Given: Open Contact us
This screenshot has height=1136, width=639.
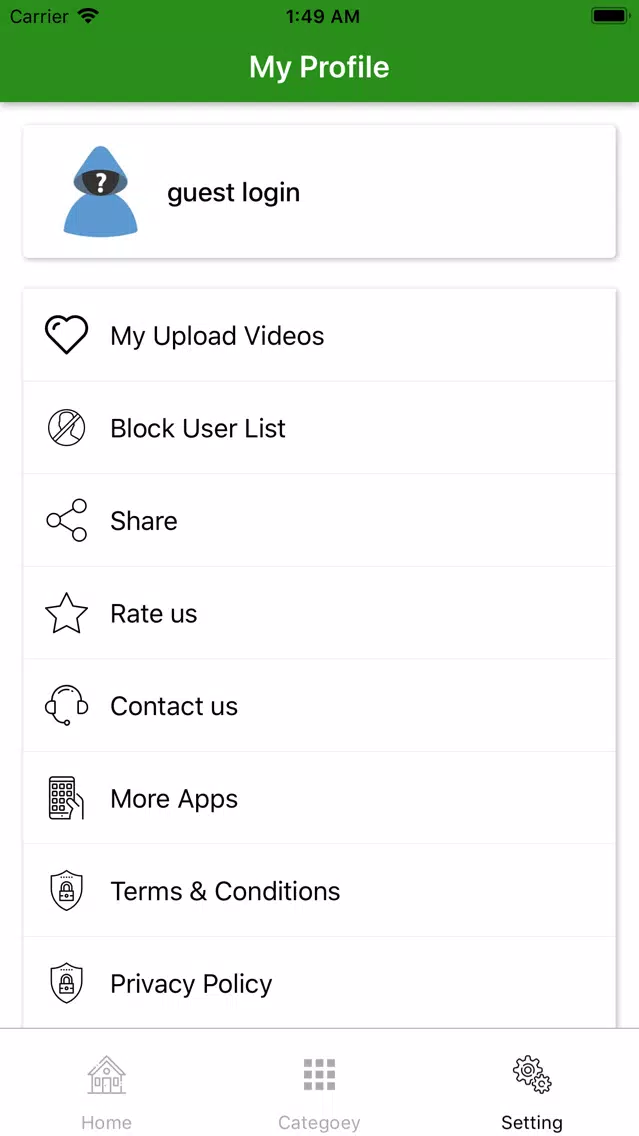Looking at the screenshot, I should click(320, 706).
